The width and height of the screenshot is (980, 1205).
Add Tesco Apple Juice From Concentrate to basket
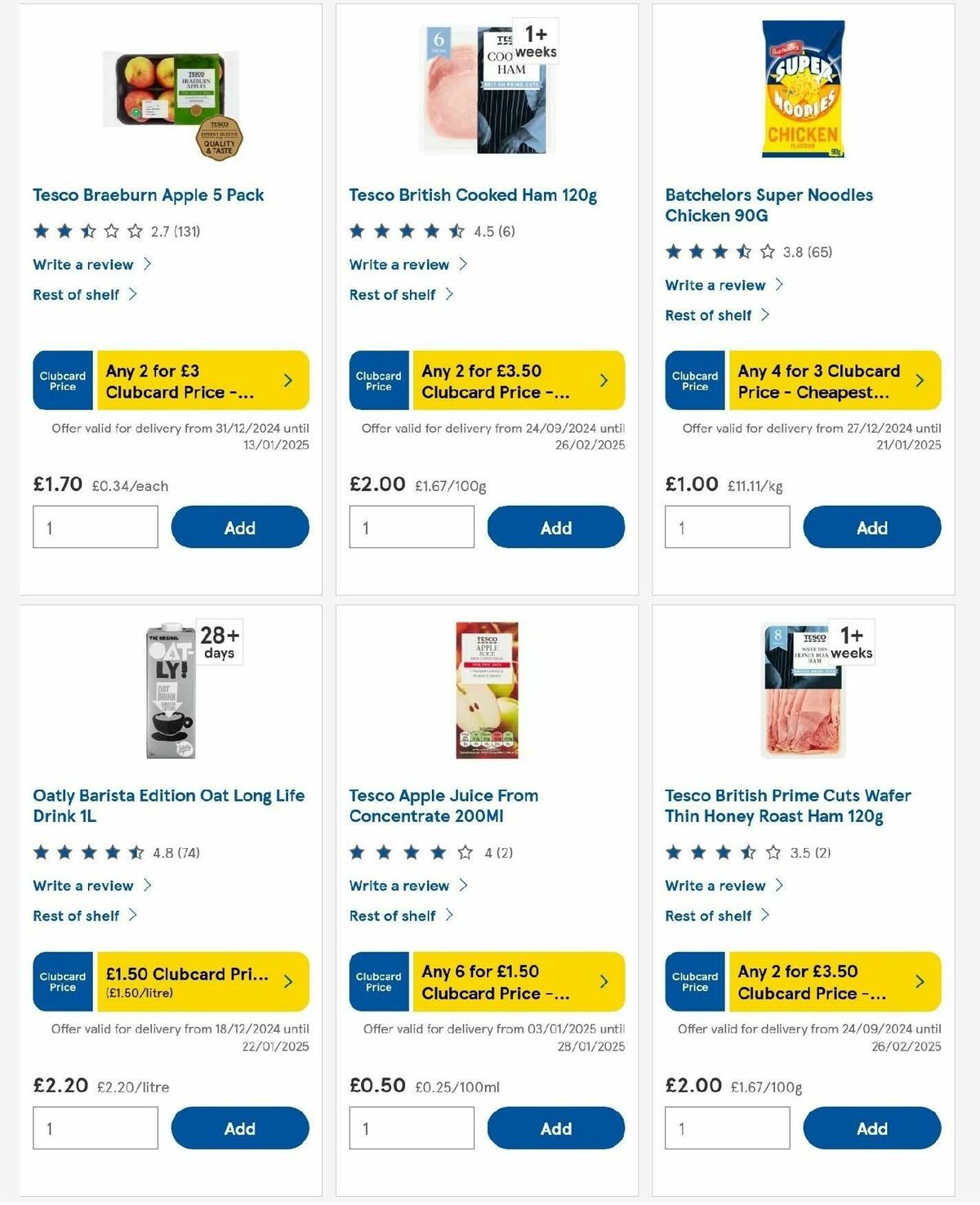[x=555, y=1128]
